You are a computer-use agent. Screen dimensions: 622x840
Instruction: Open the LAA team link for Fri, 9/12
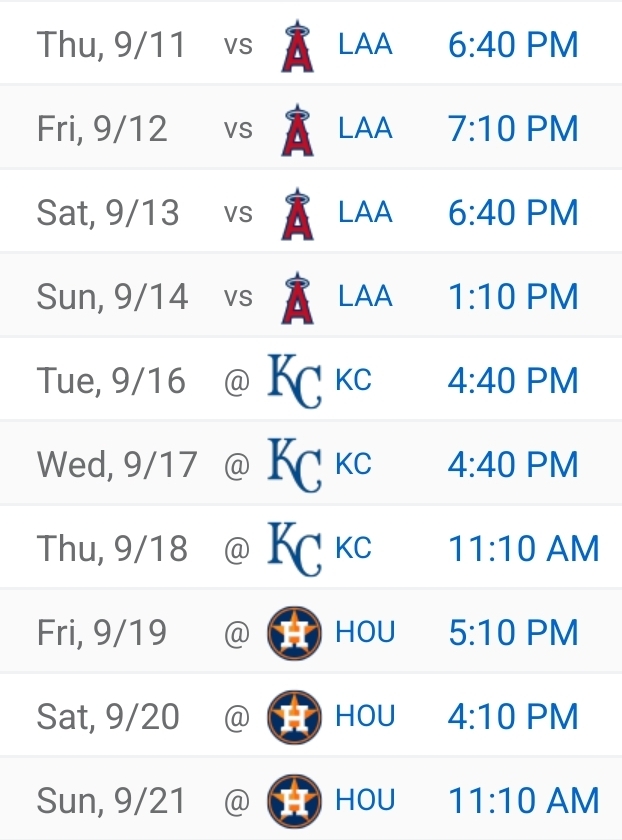pyautogui.click(x=365, y=129)
